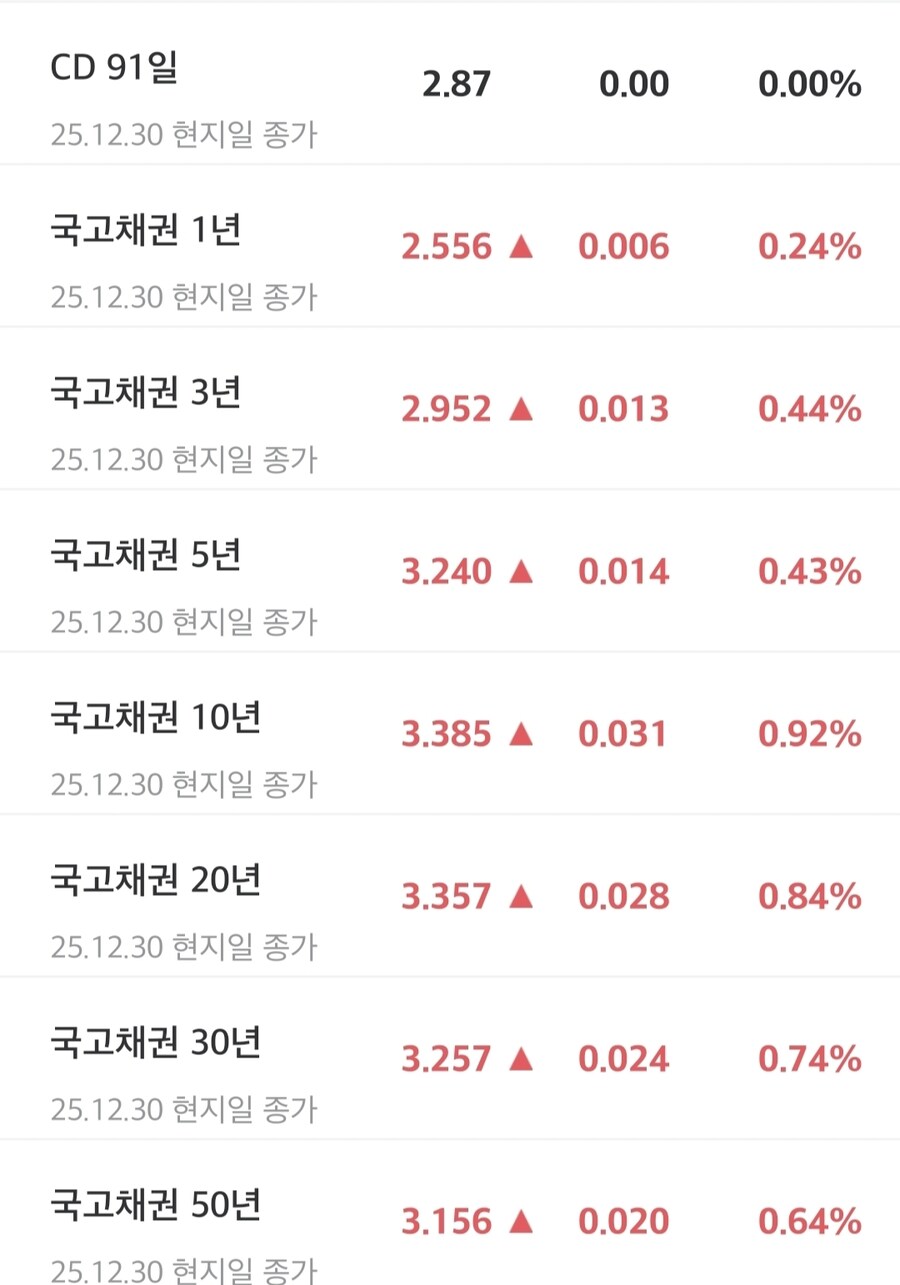Screen dimensions: 900x1285
Task: Select the 국고채권 50년 list row
Action: tap(450, 1221)
